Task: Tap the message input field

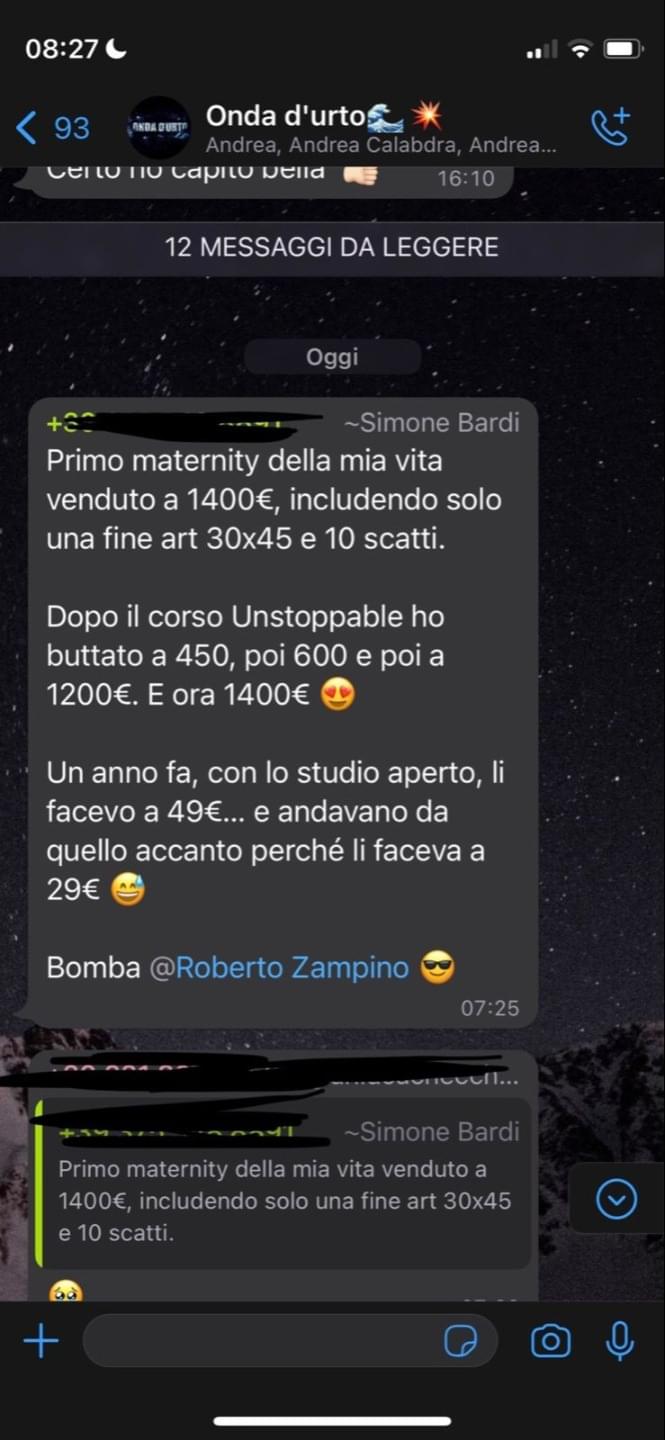Action: [x=260, y=1341]
